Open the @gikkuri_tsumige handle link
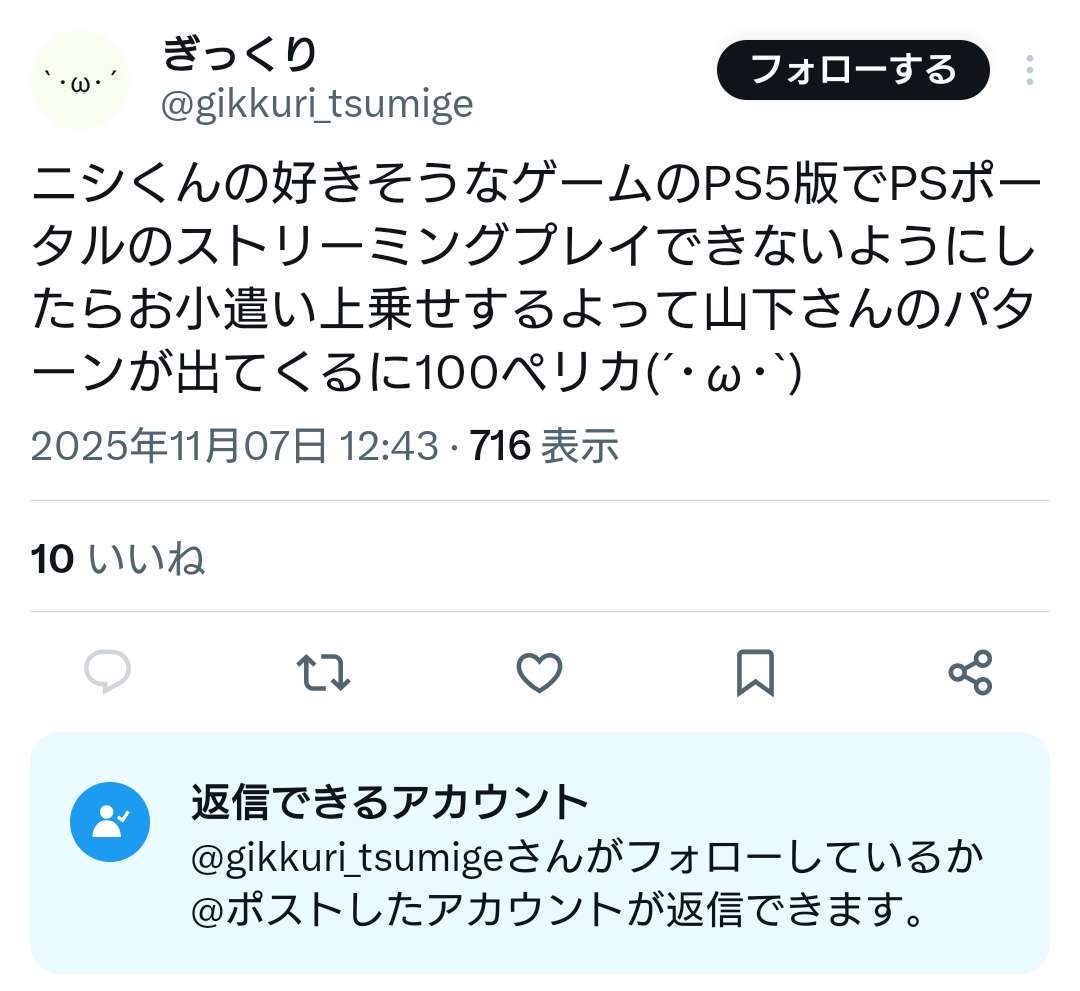Image resolution: width=1080 pixels, height=991 pixels. point(317,104)
